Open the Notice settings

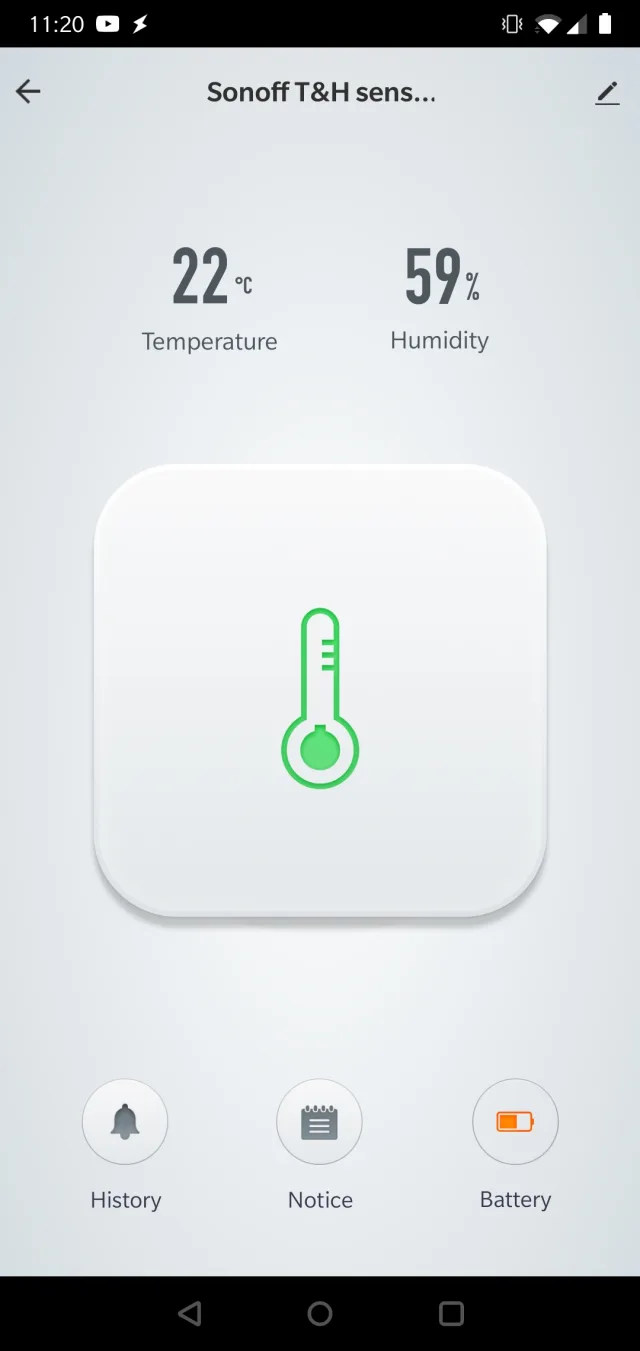(319, 1122)
